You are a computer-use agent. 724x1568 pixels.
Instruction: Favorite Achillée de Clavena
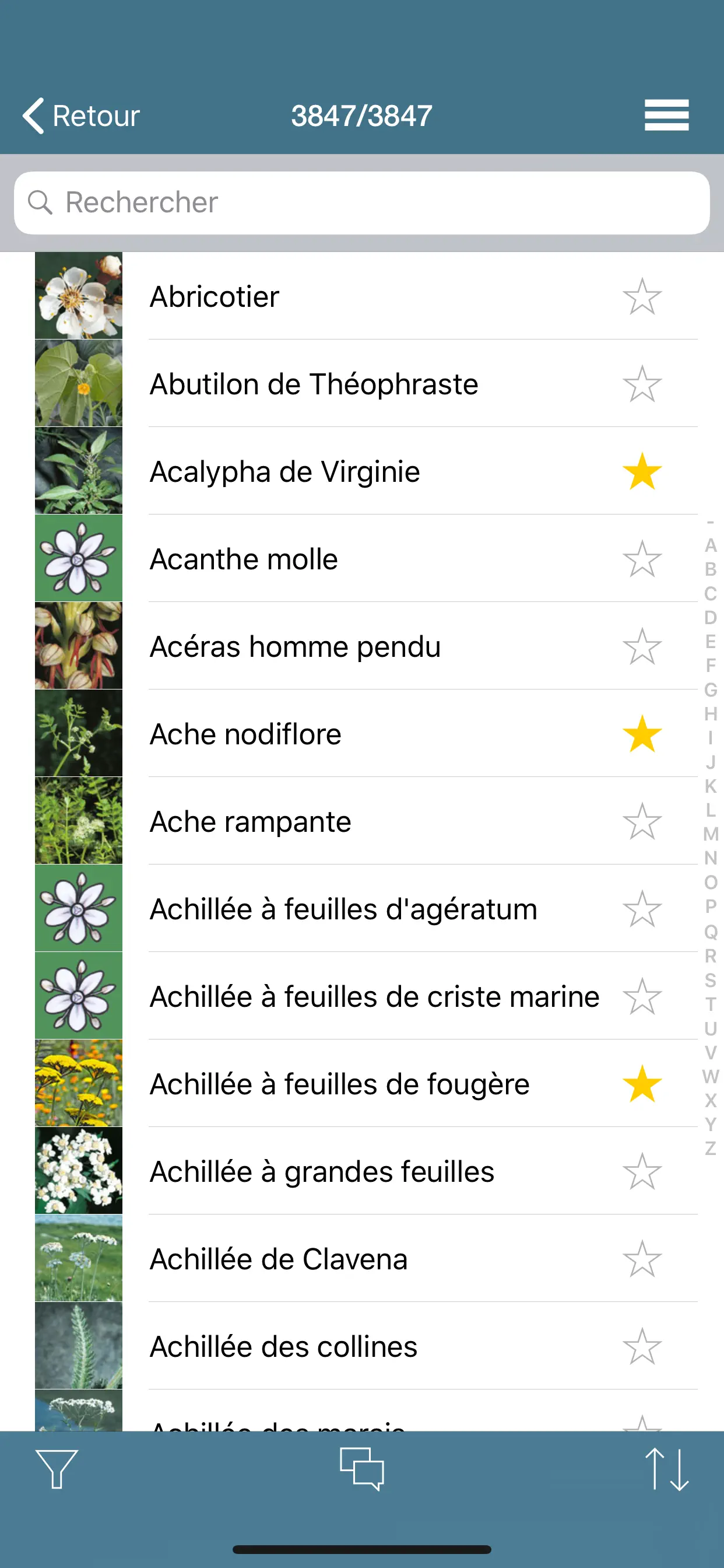[x=642, y=1259]
